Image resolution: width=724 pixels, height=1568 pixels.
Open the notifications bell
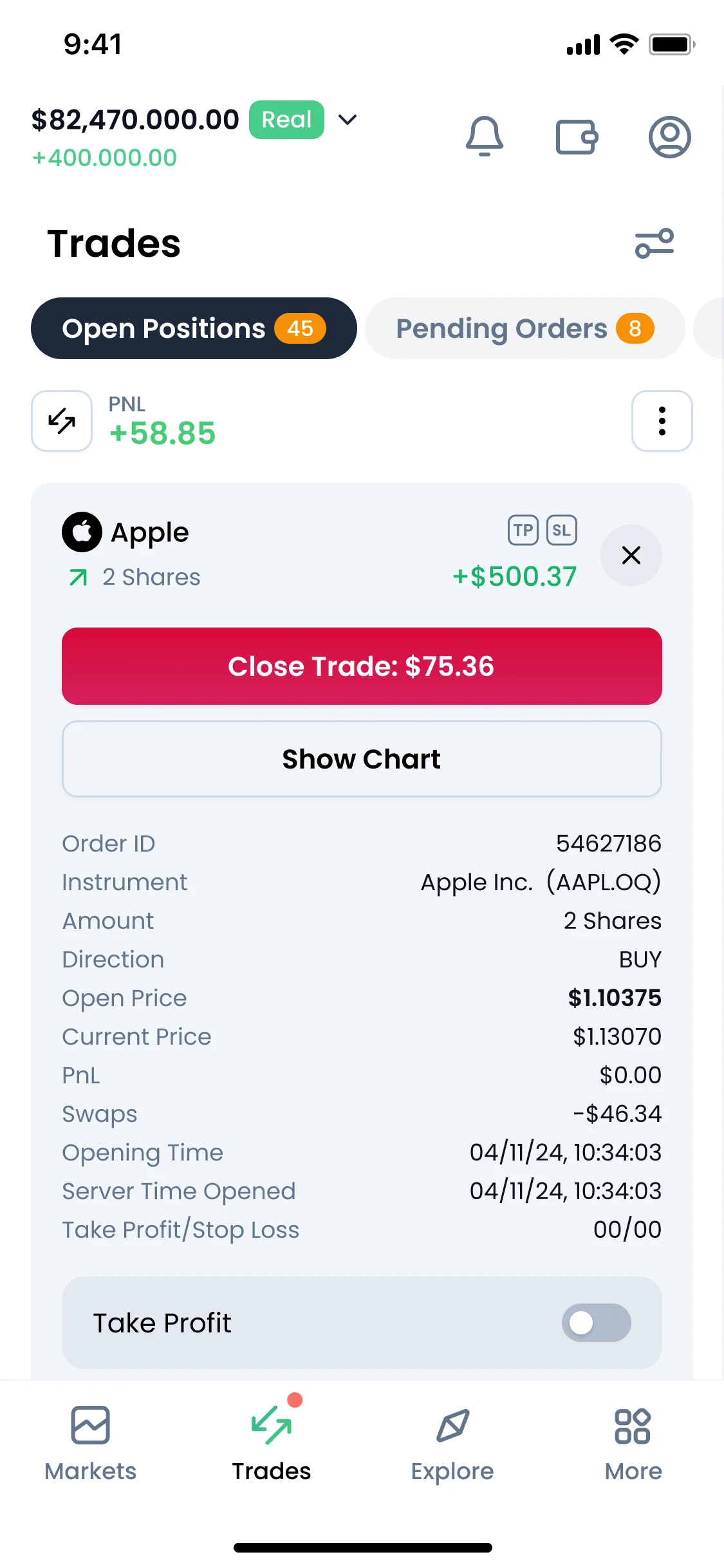point(485,136)
